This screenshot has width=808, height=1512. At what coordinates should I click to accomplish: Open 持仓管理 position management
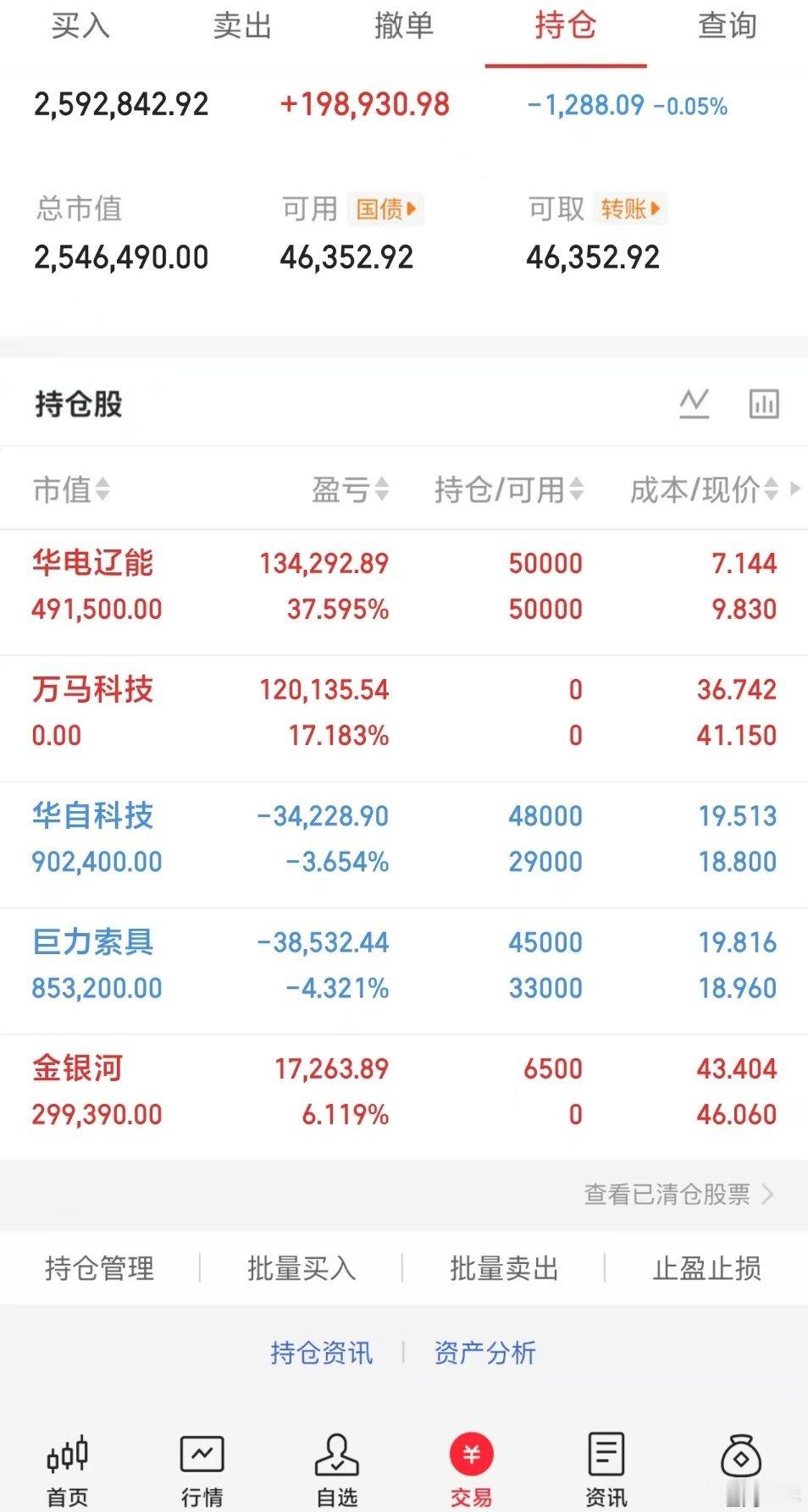coord(99,1267)
